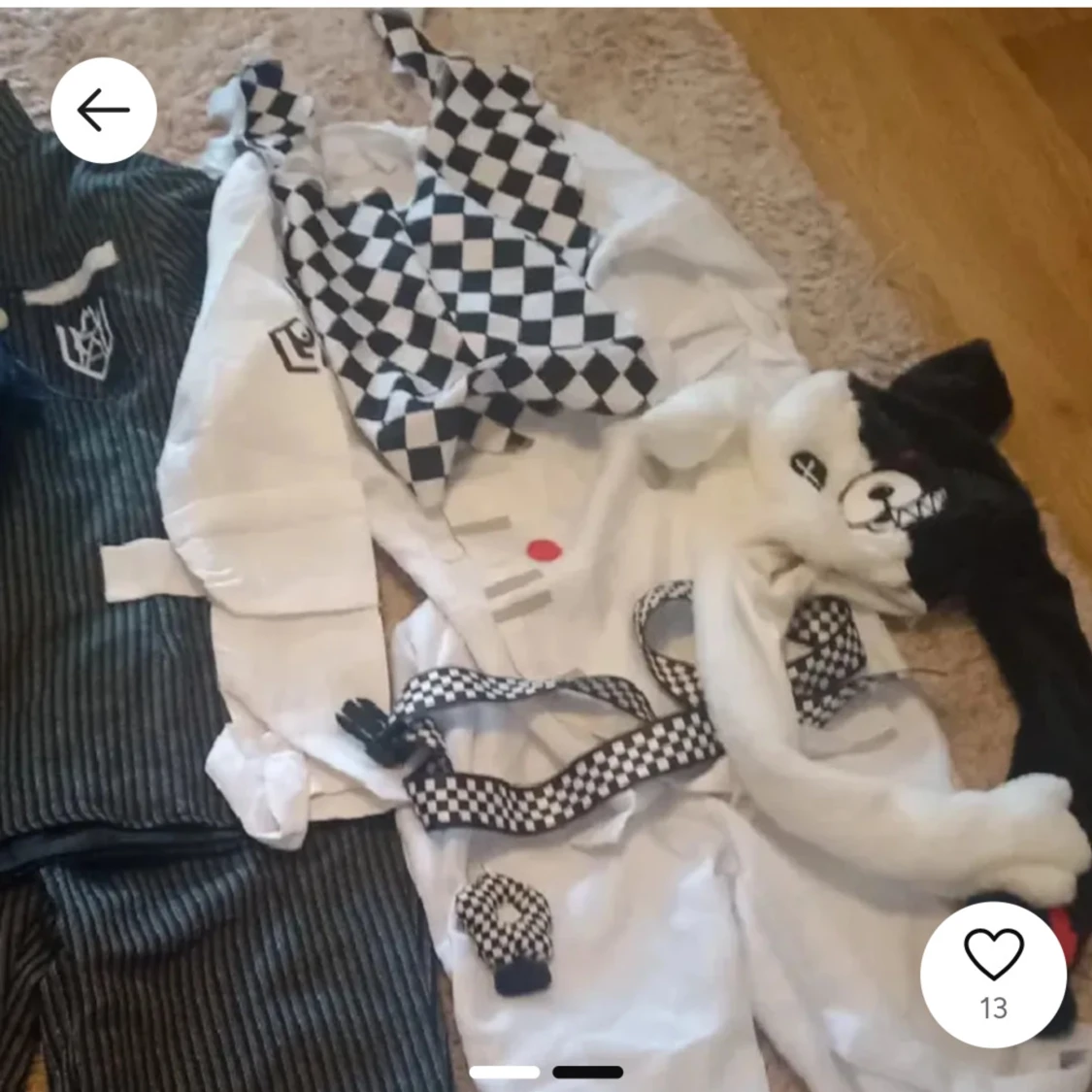Screen dimensions: 1092x1092
Task: Open the costume photo in full view
Action: pos(544,544)
